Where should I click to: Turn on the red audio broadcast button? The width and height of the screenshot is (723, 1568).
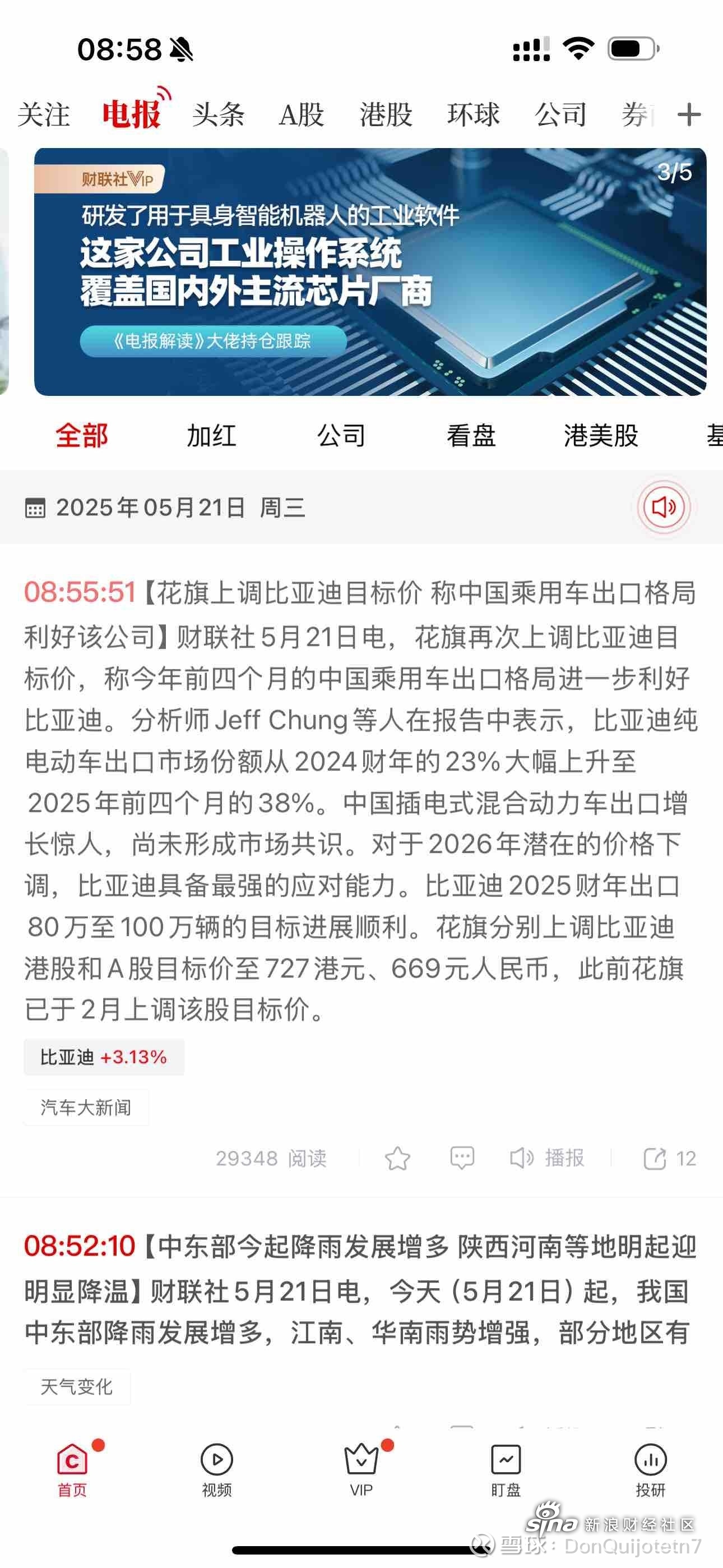pos(664,507)
